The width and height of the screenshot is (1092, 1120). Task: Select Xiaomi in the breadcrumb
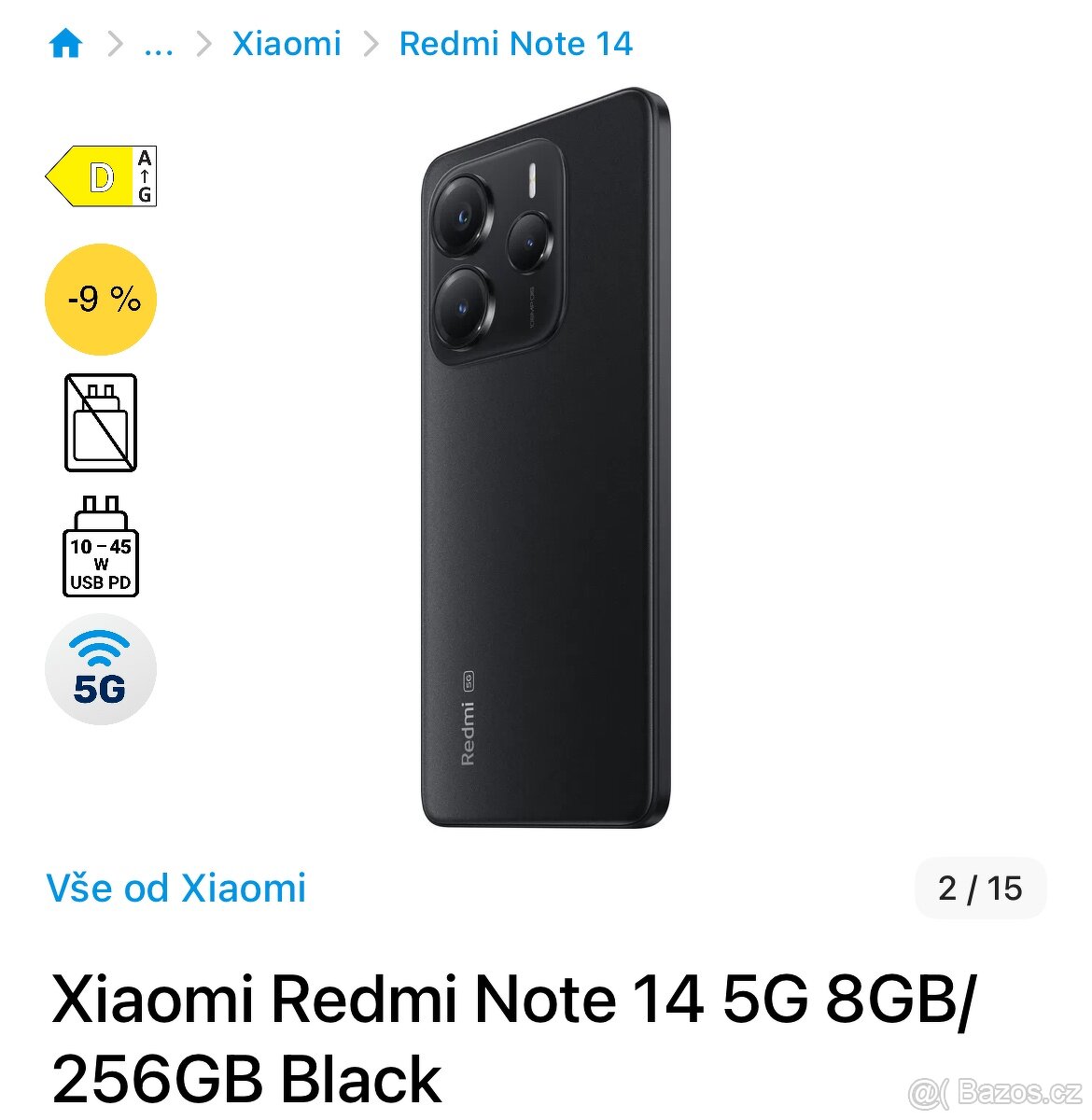pos(287,42)
